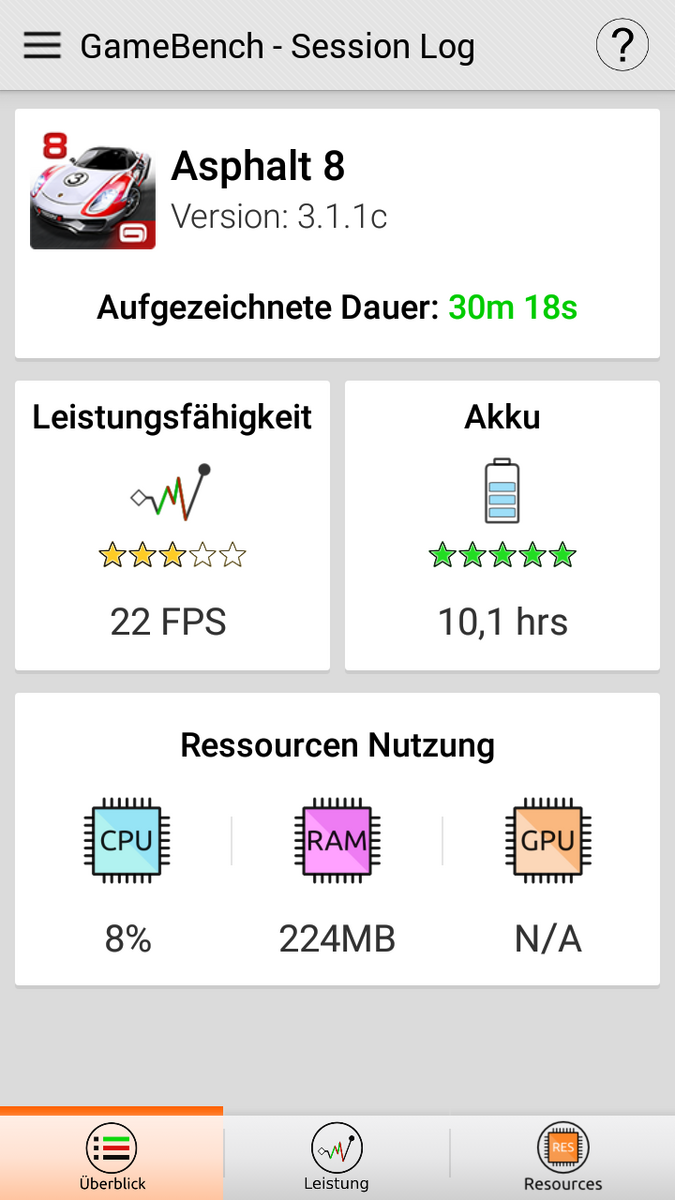Image resolution: width=675 pixels, height=1200 pixels.
Task: Switch to the Resources tab
Action: point(563,1156)
